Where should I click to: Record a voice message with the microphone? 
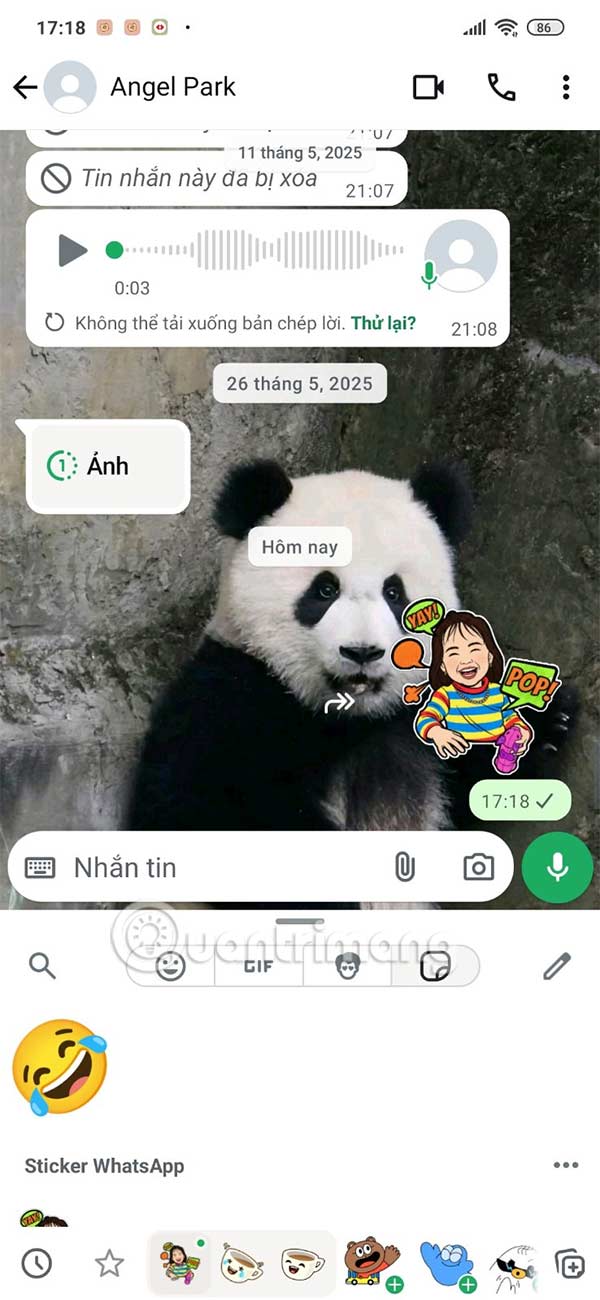pos(557,867)
